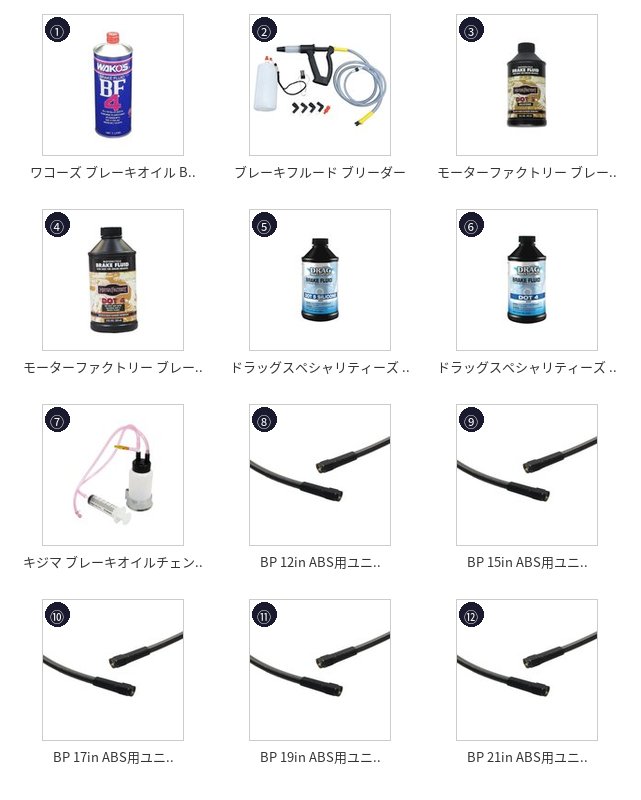The width and height of the screenshot is (641, 800).
Task: View the brake fluid bleeder tool
Action: [320, 85]
